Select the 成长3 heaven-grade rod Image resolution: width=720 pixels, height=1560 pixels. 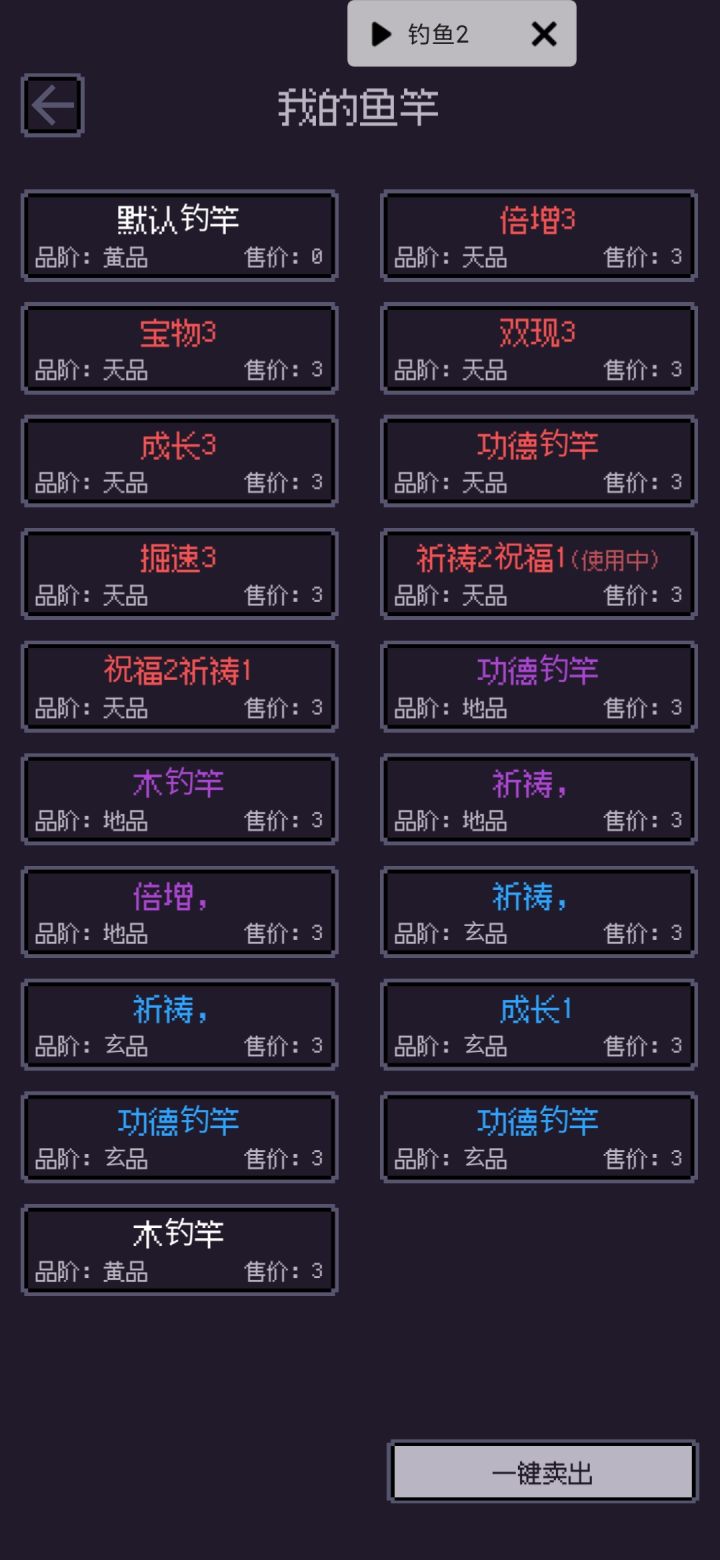point(180,460)
